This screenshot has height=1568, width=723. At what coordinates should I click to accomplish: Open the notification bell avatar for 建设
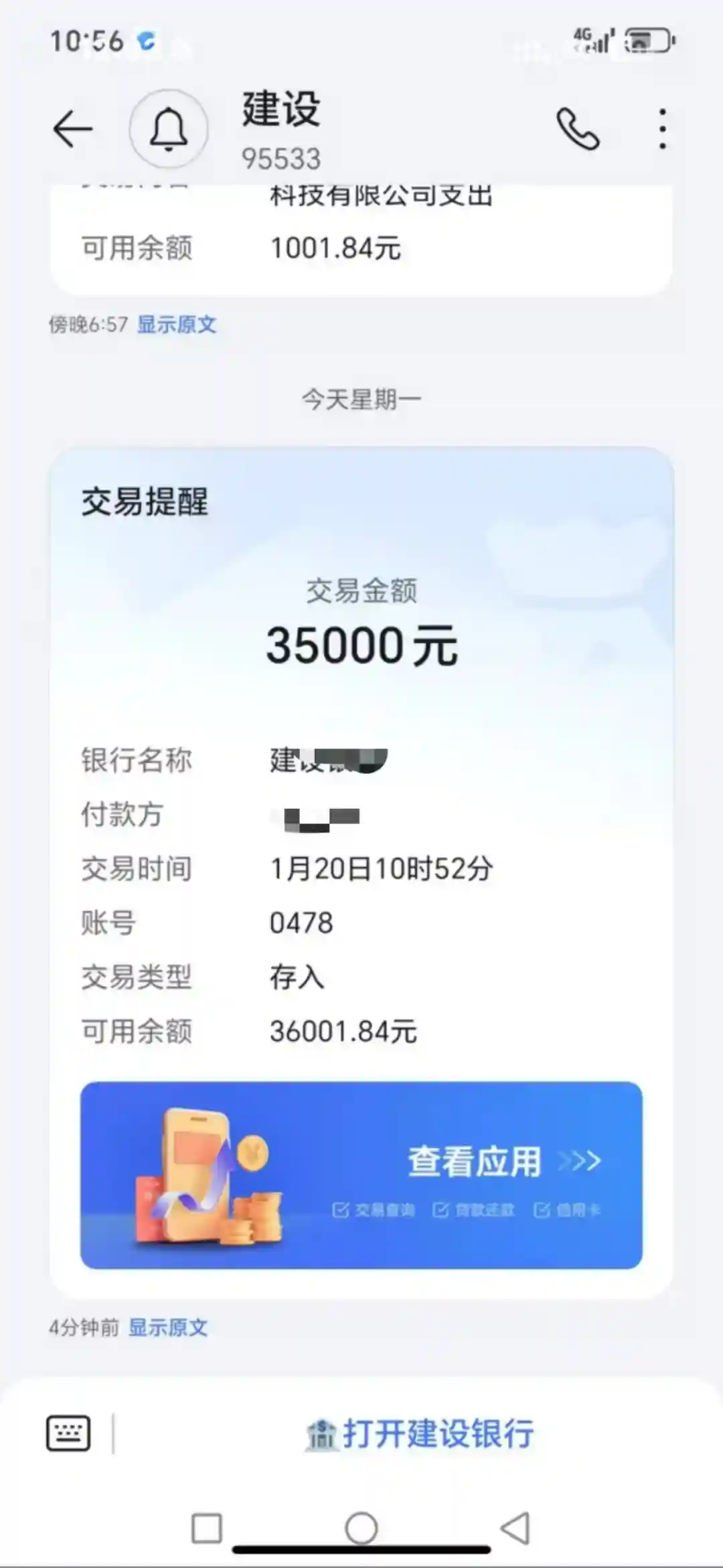pos(168,129)
